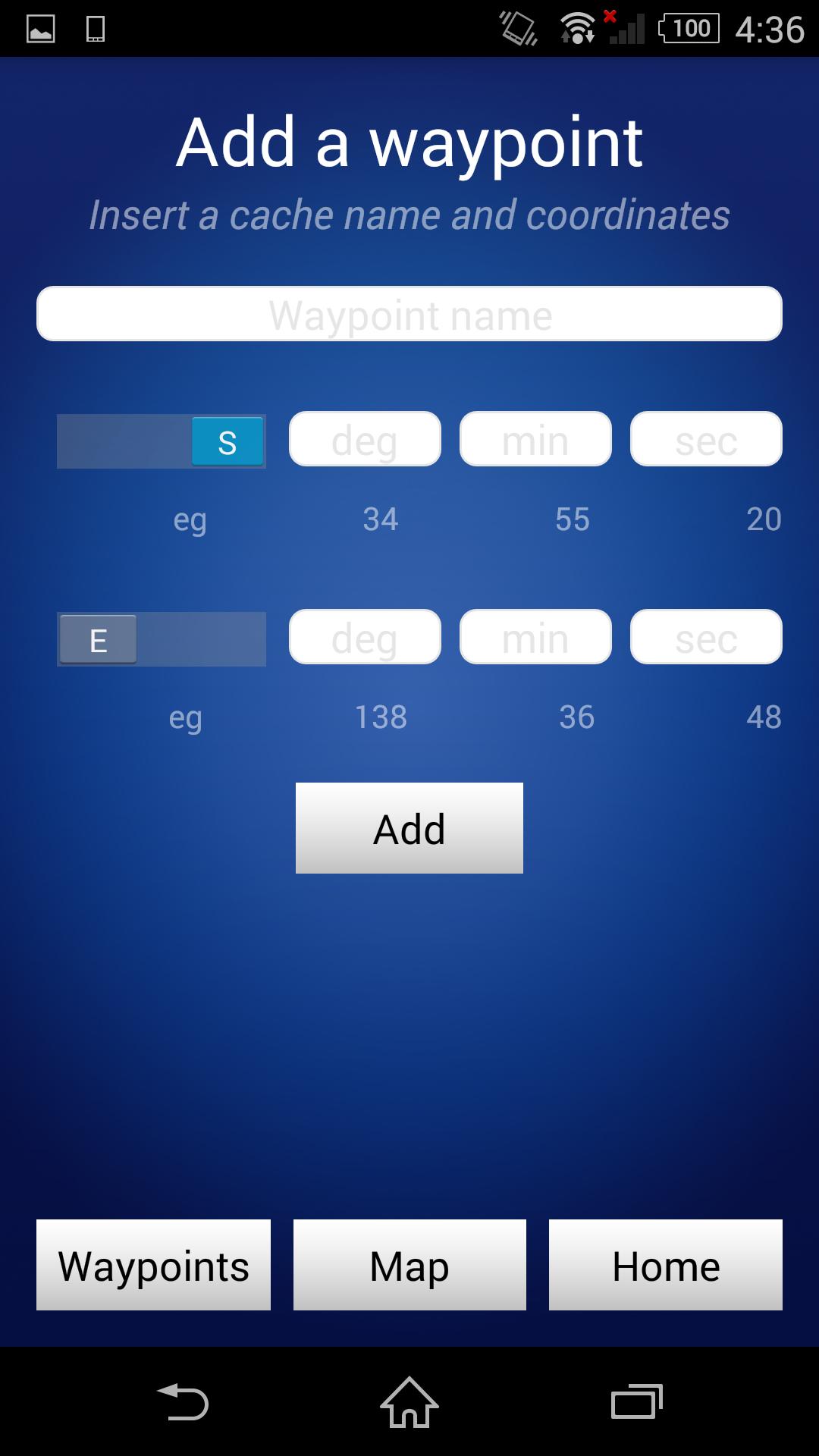Viewport: 819px width, 1456px height.
Task: Go back using the system back button
Action: pos(183,1401)
